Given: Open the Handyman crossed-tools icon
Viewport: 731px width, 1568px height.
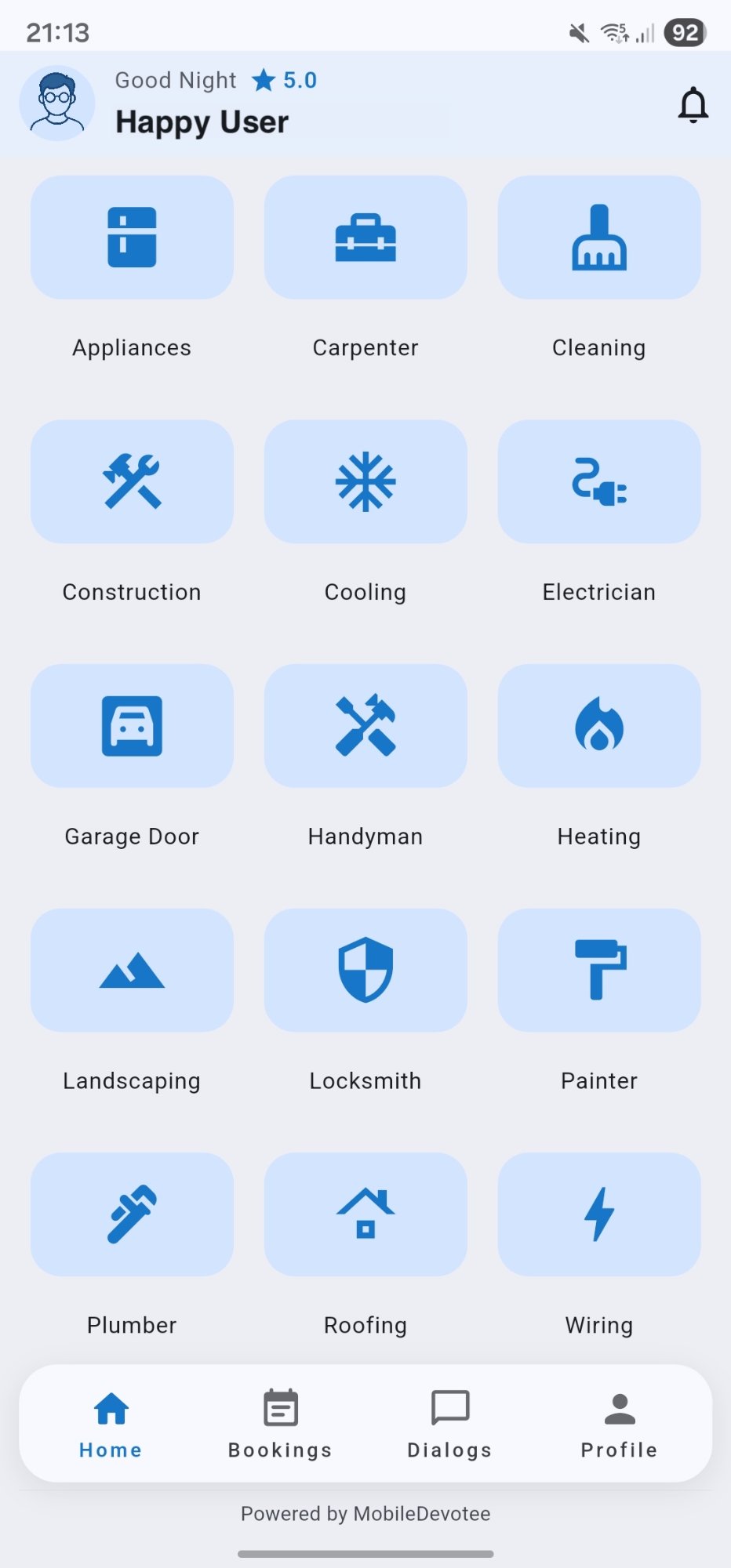Looking at the screenshot, I should click(365, 726).
